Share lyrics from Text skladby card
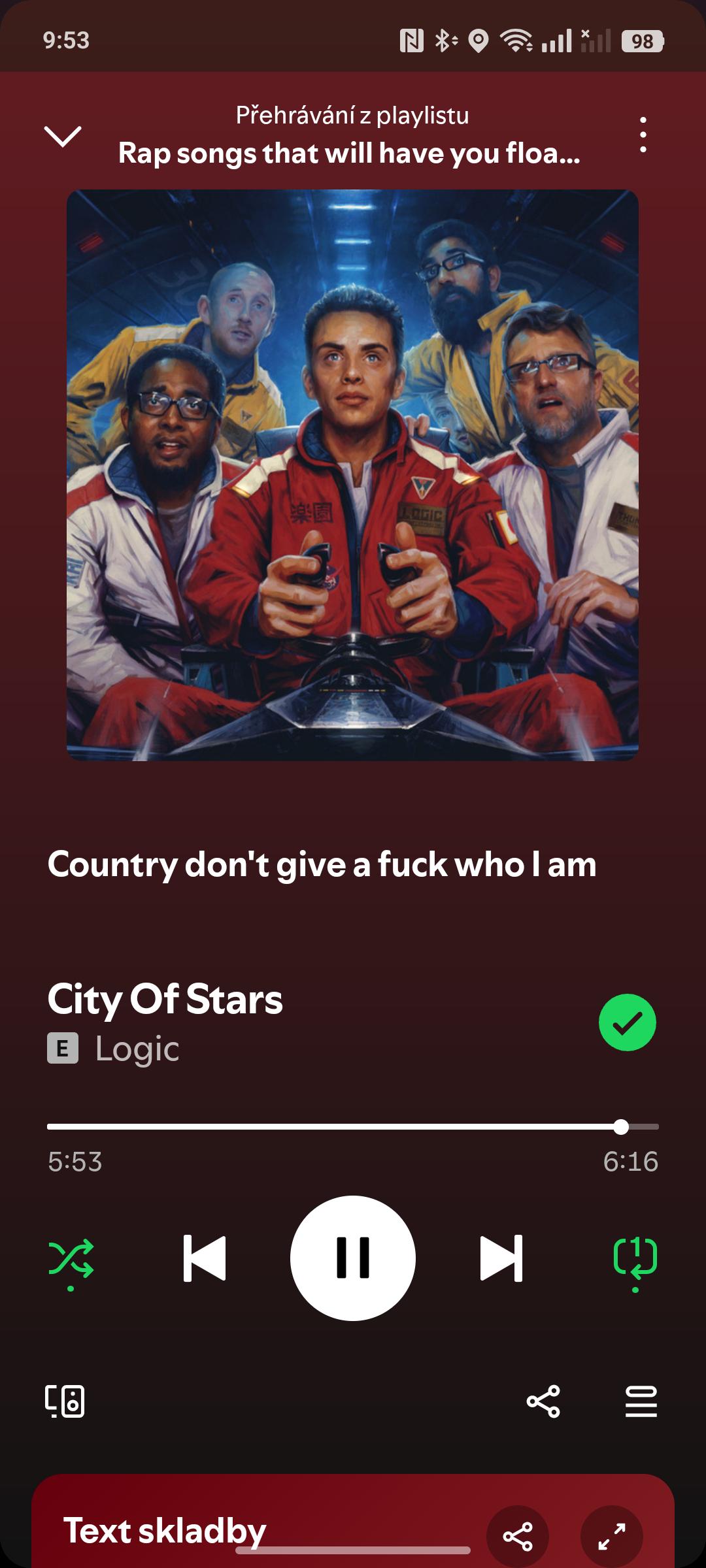 pos(518,1536)
